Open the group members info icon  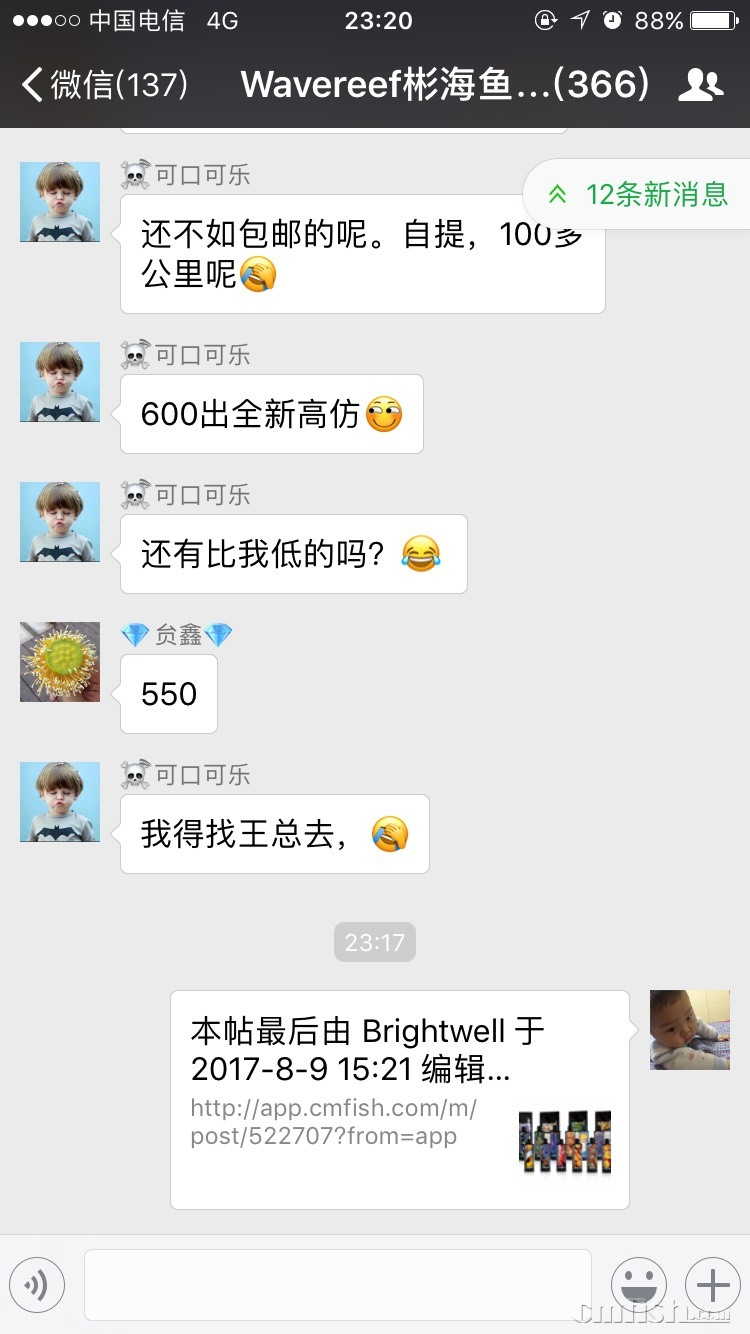click(700, 85)
